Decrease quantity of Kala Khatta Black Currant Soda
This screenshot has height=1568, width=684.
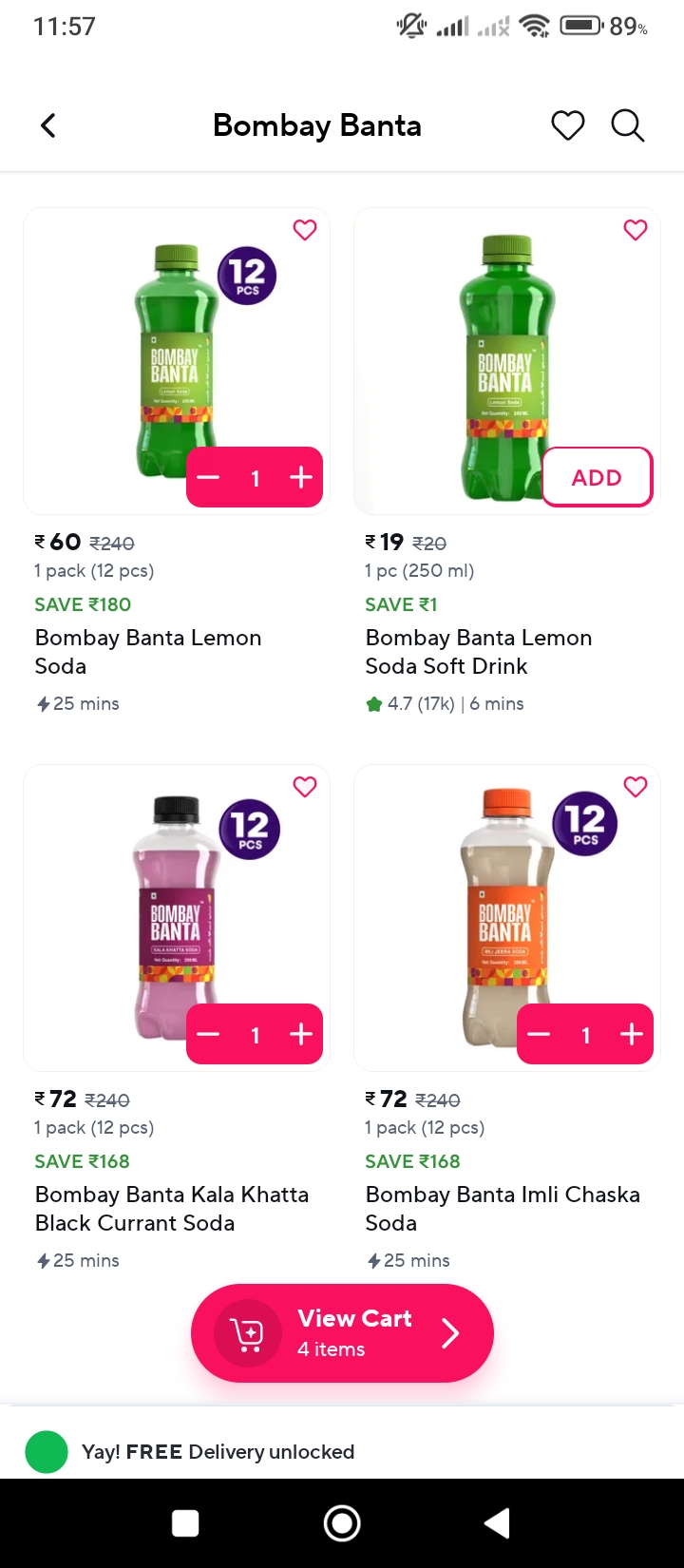[209, 1034]
